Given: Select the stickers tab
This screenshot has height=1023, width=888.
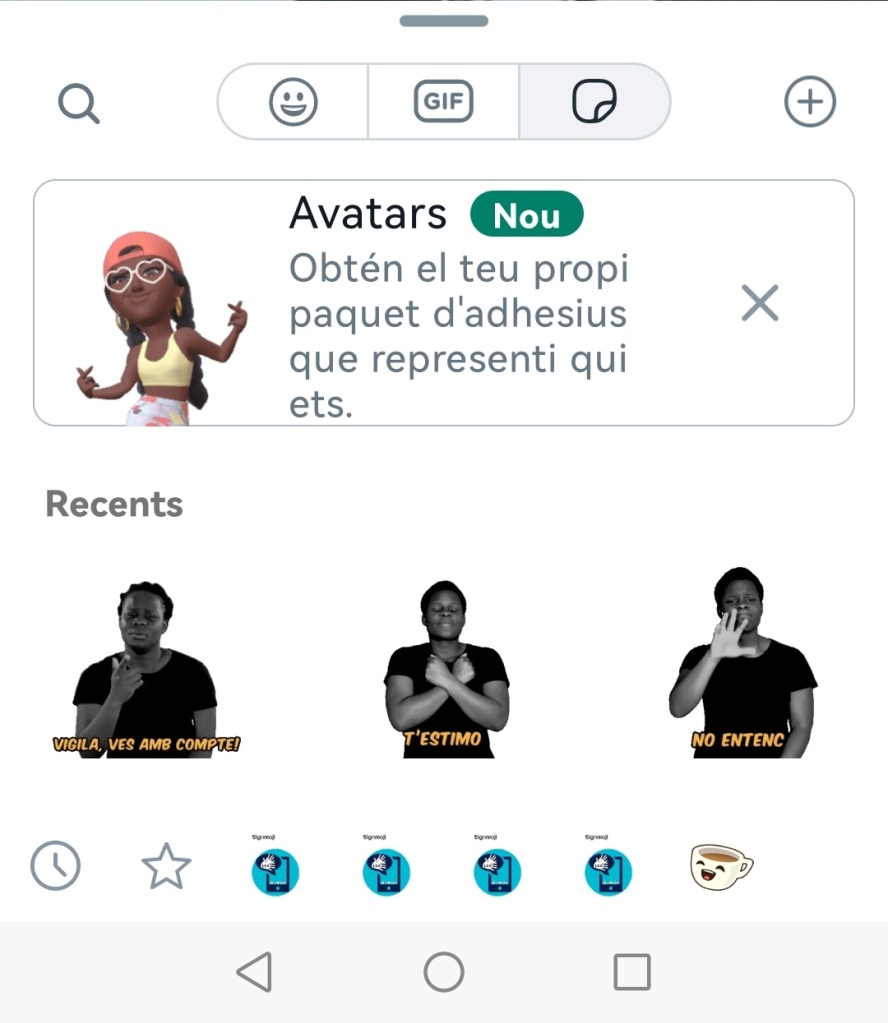Looking at the screenshot, I should pos(594,101).
